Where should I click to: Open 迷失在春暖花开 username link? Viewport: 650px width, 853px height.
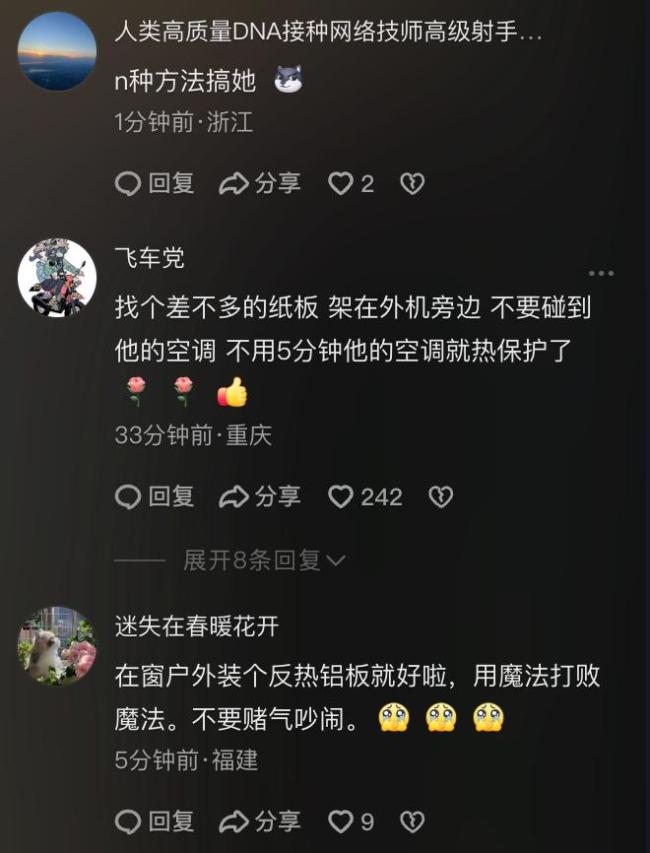coord(196,627)
